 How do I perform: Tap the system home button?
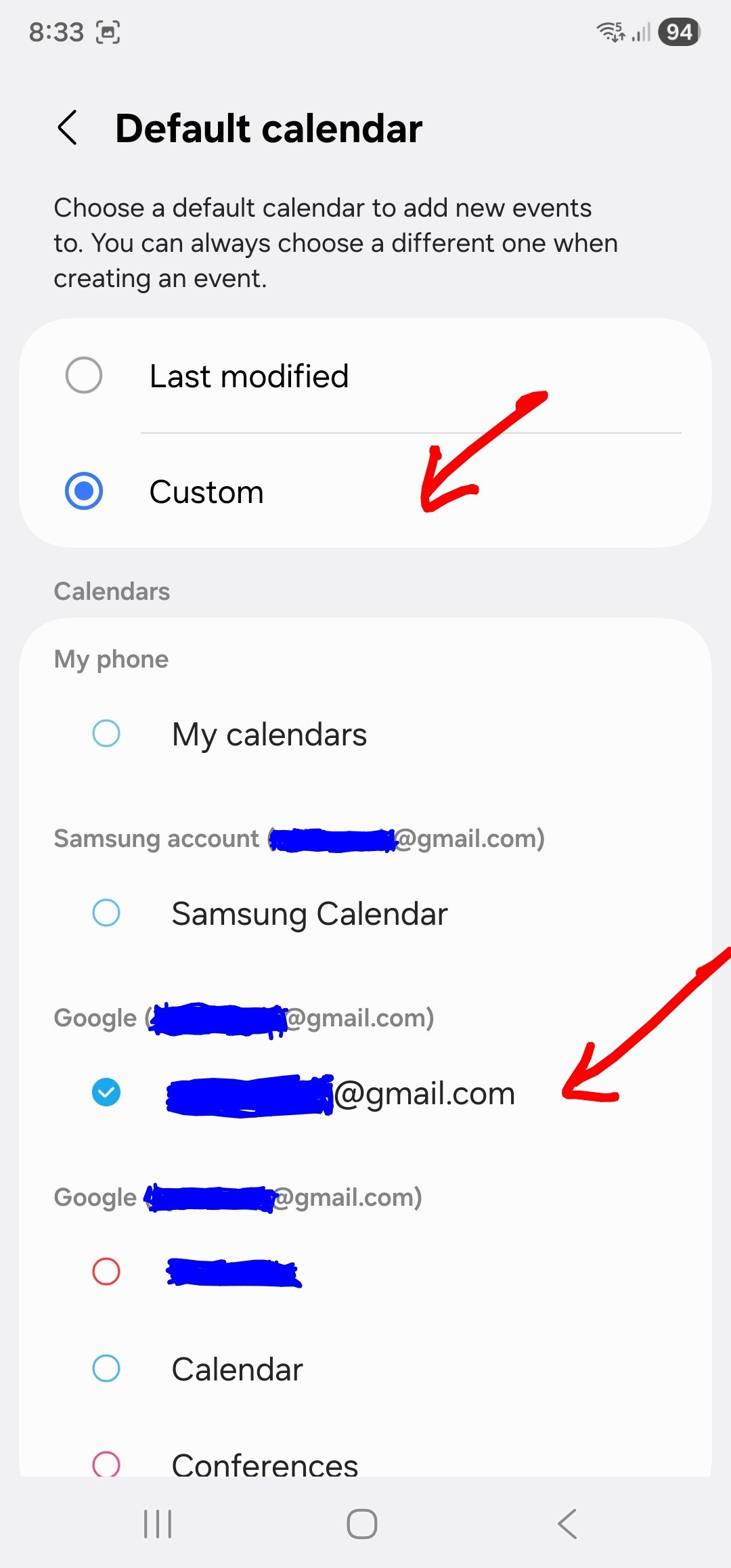coord(362,1524)
